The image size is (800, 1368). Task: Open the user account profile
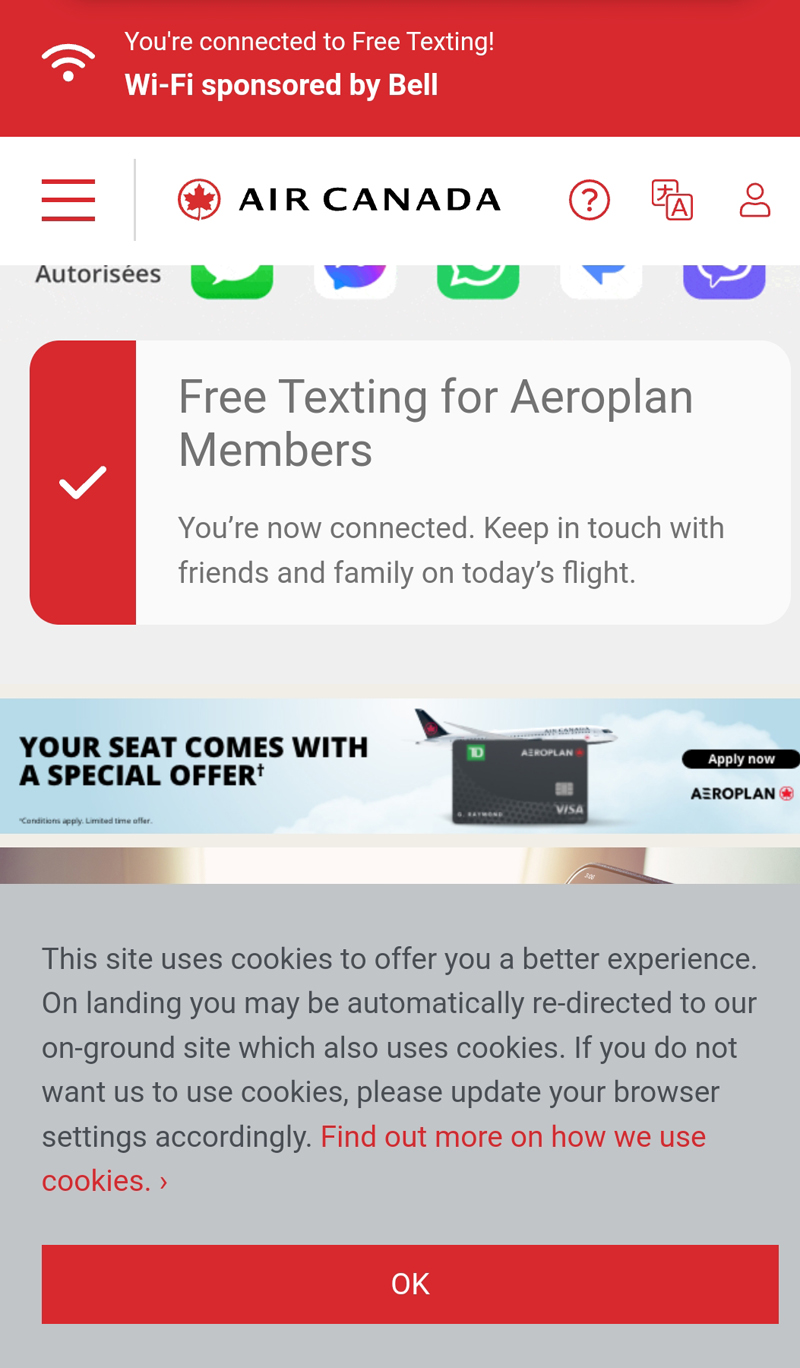pyautogui.click(x=754, y=200)
